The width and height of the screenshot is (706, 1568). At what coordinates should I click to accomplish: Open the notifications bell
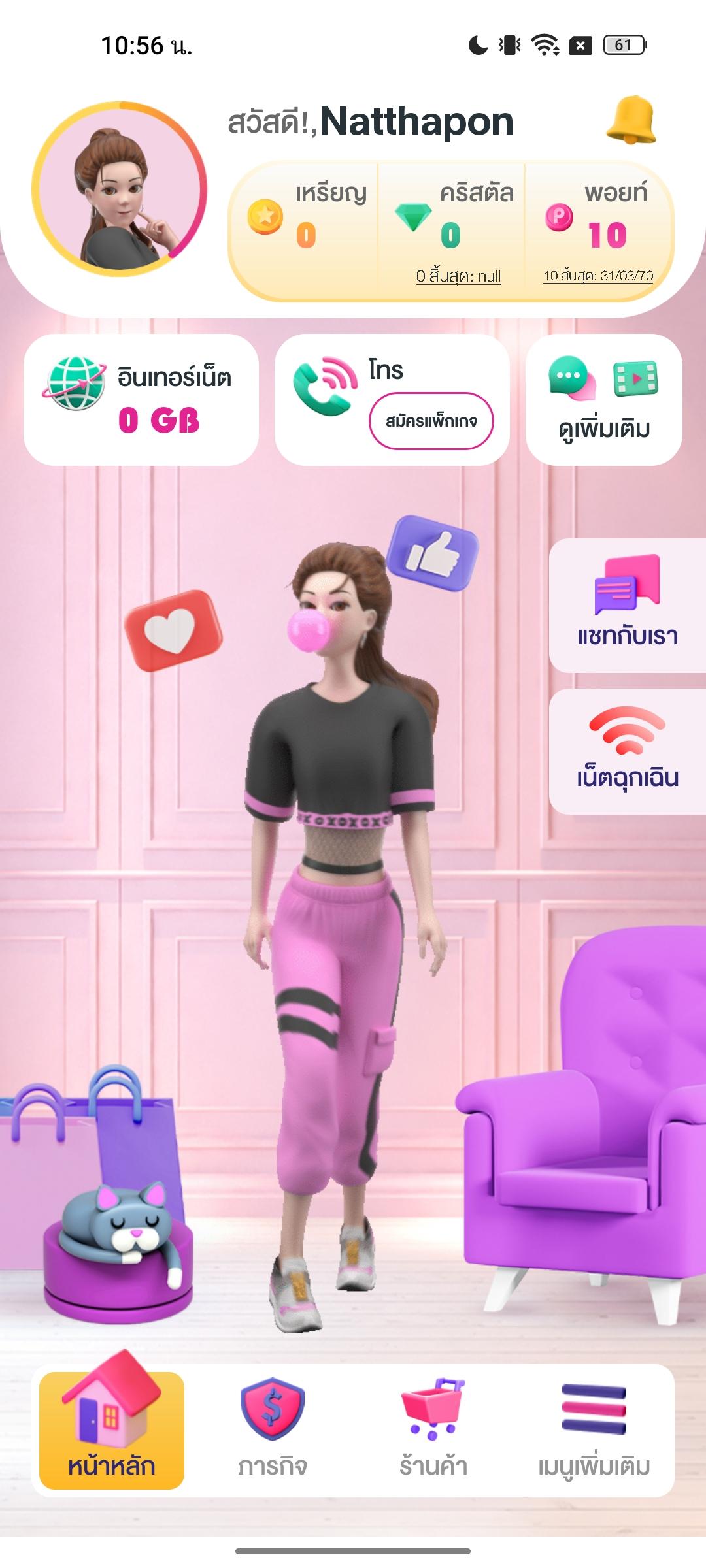[x=631, y=120]
